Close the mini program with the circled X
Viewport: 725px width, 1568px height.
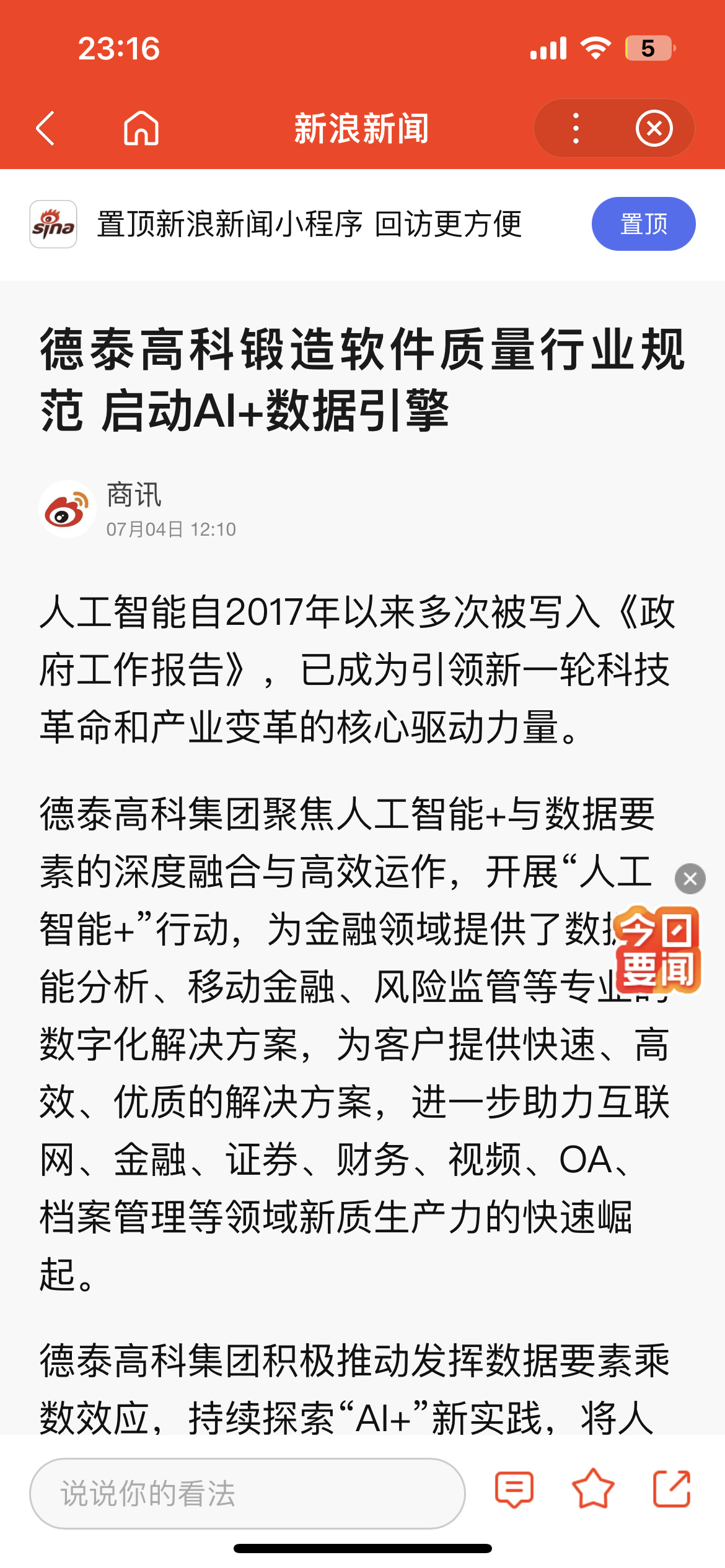[654, 129]
